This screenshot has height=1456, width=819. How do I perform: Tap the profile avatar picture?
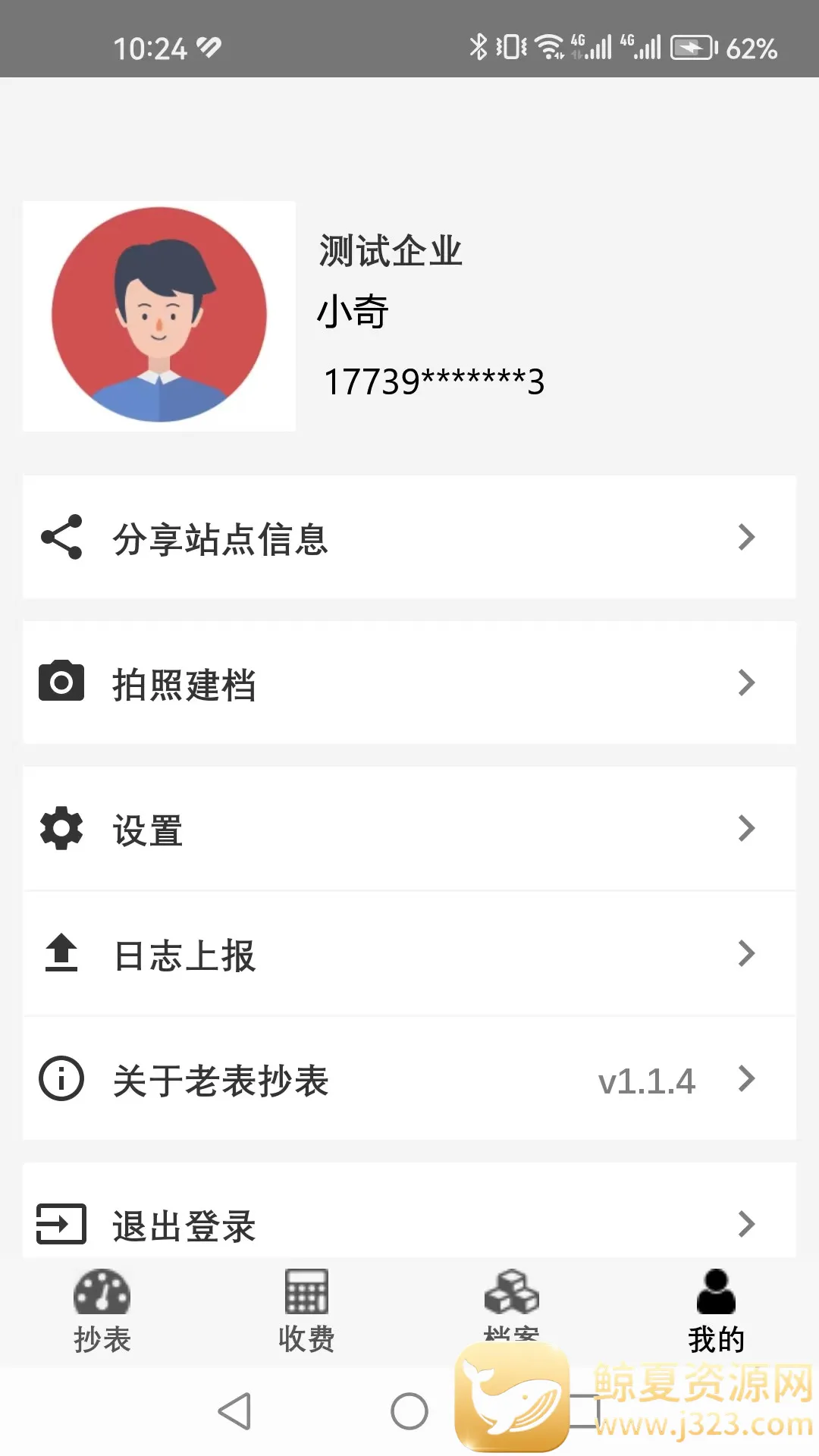[159, 315]
